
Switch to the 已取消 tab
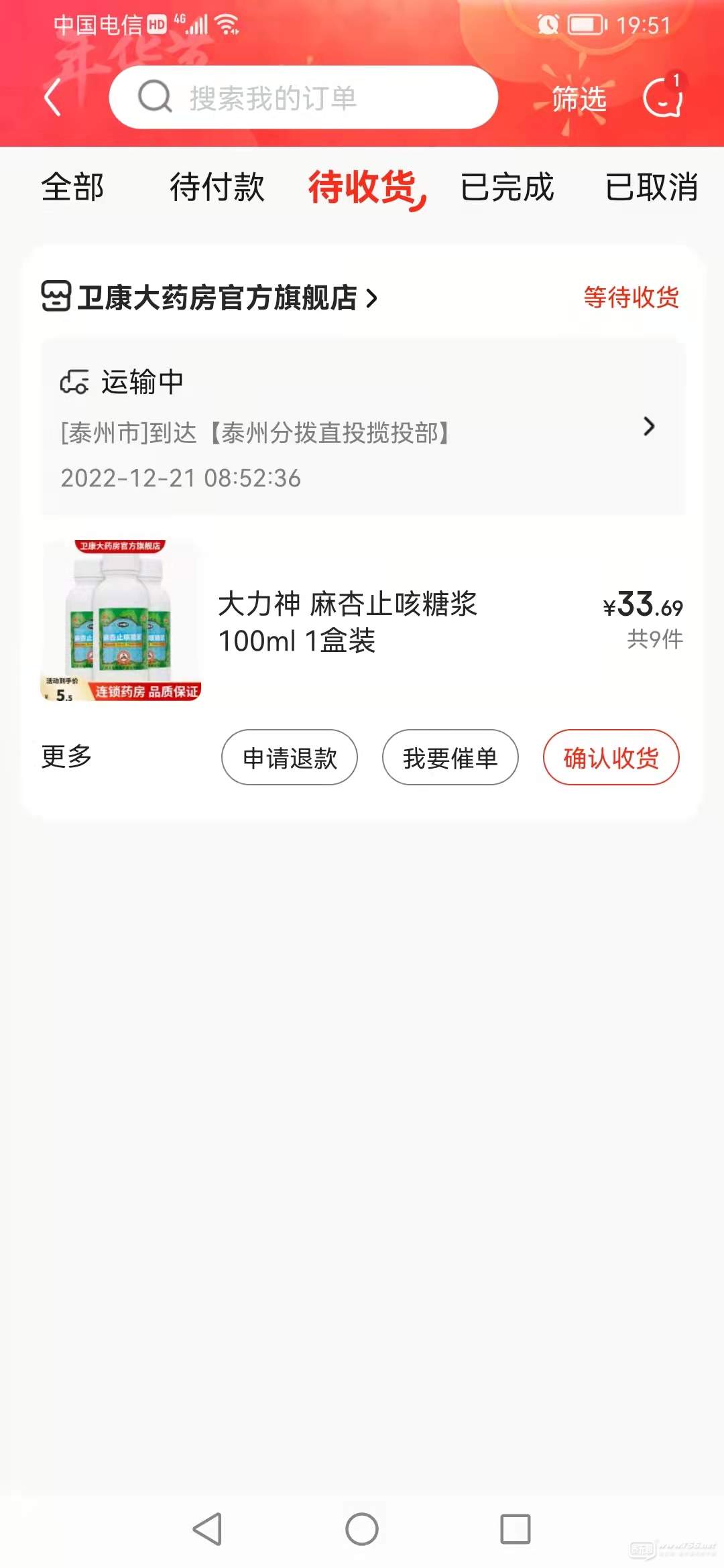pyautogui.click(x=651, y=187)
